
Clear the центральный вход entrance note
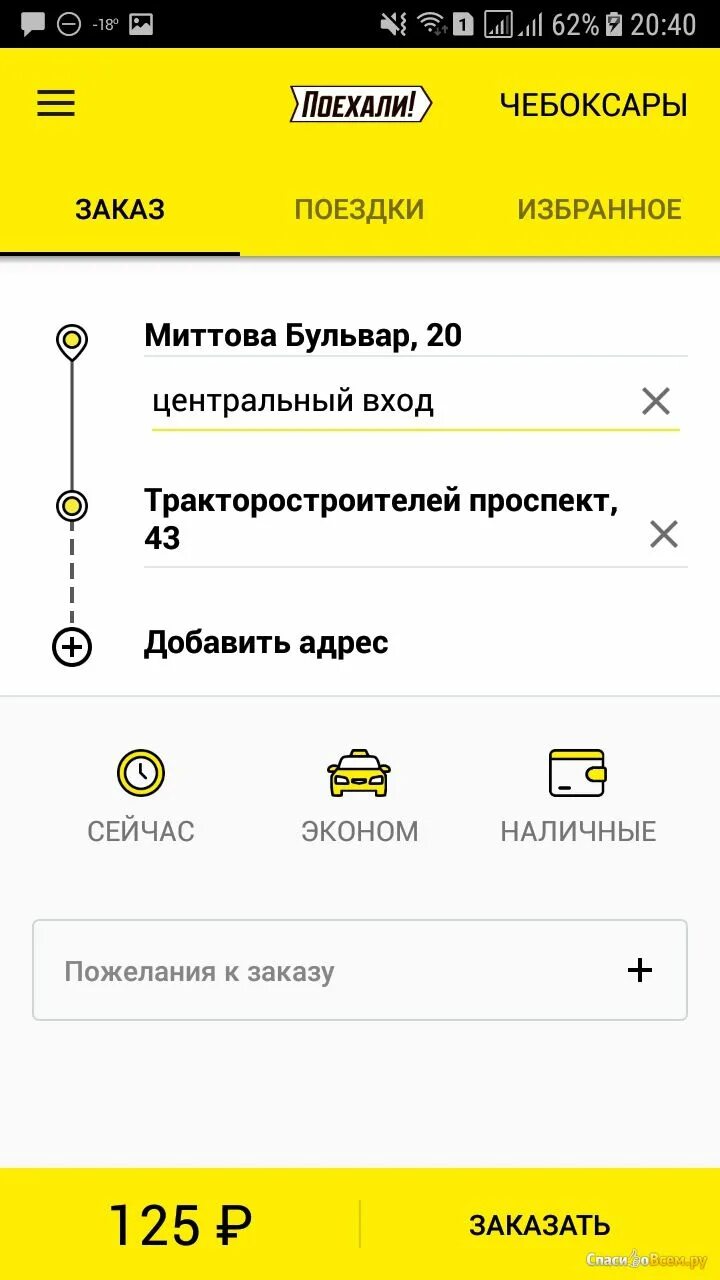(x=656, y=401)
